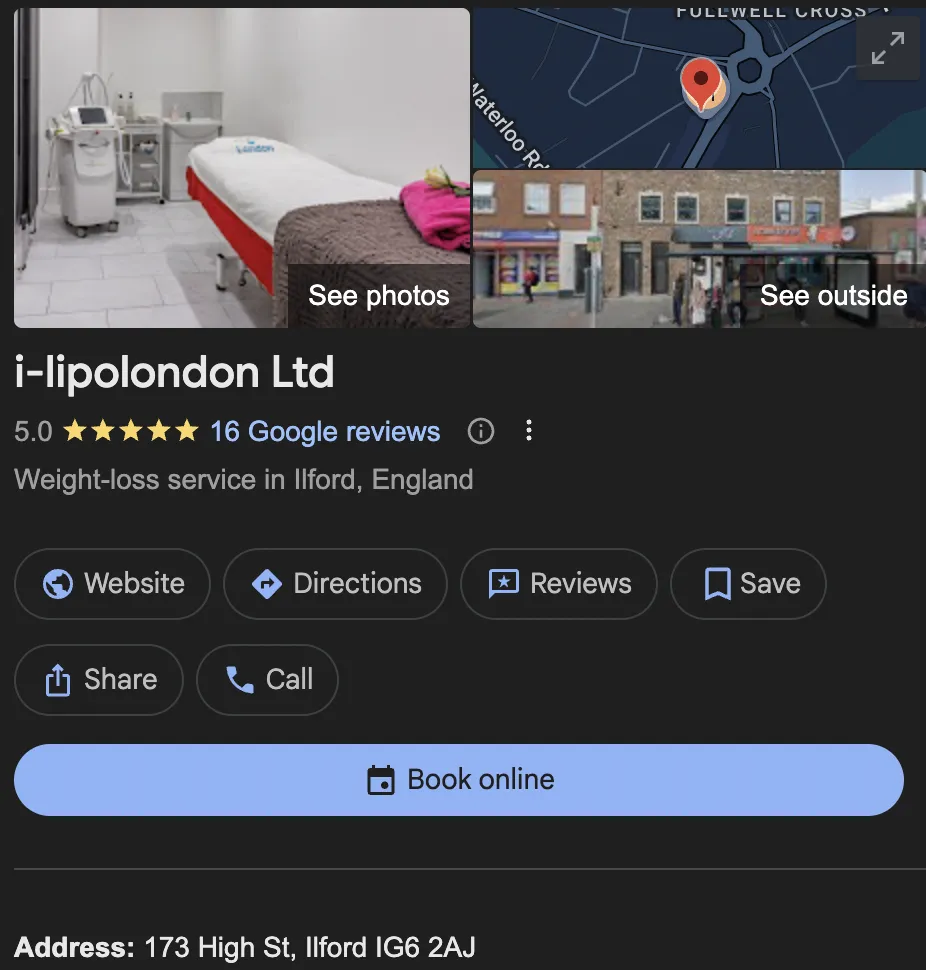This screenshot has width=926, height=970.
Task: Open the See outside street view
Action: pos(698,249)
